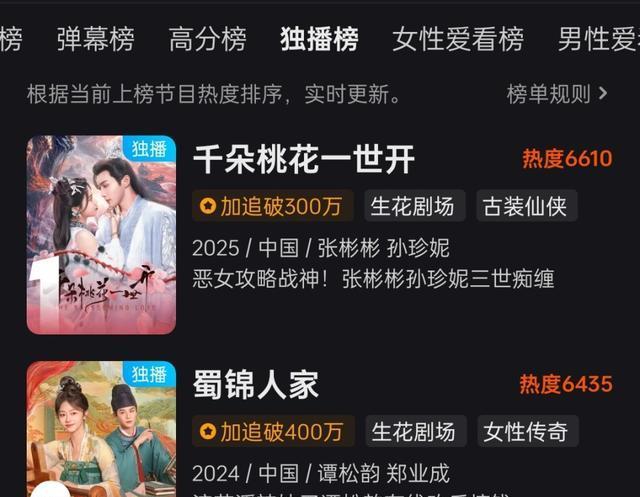Viewport: 640px width, 497px height.
Task: Open the 千朵桃花一世开 poster
Action: [x=101, y=235]
